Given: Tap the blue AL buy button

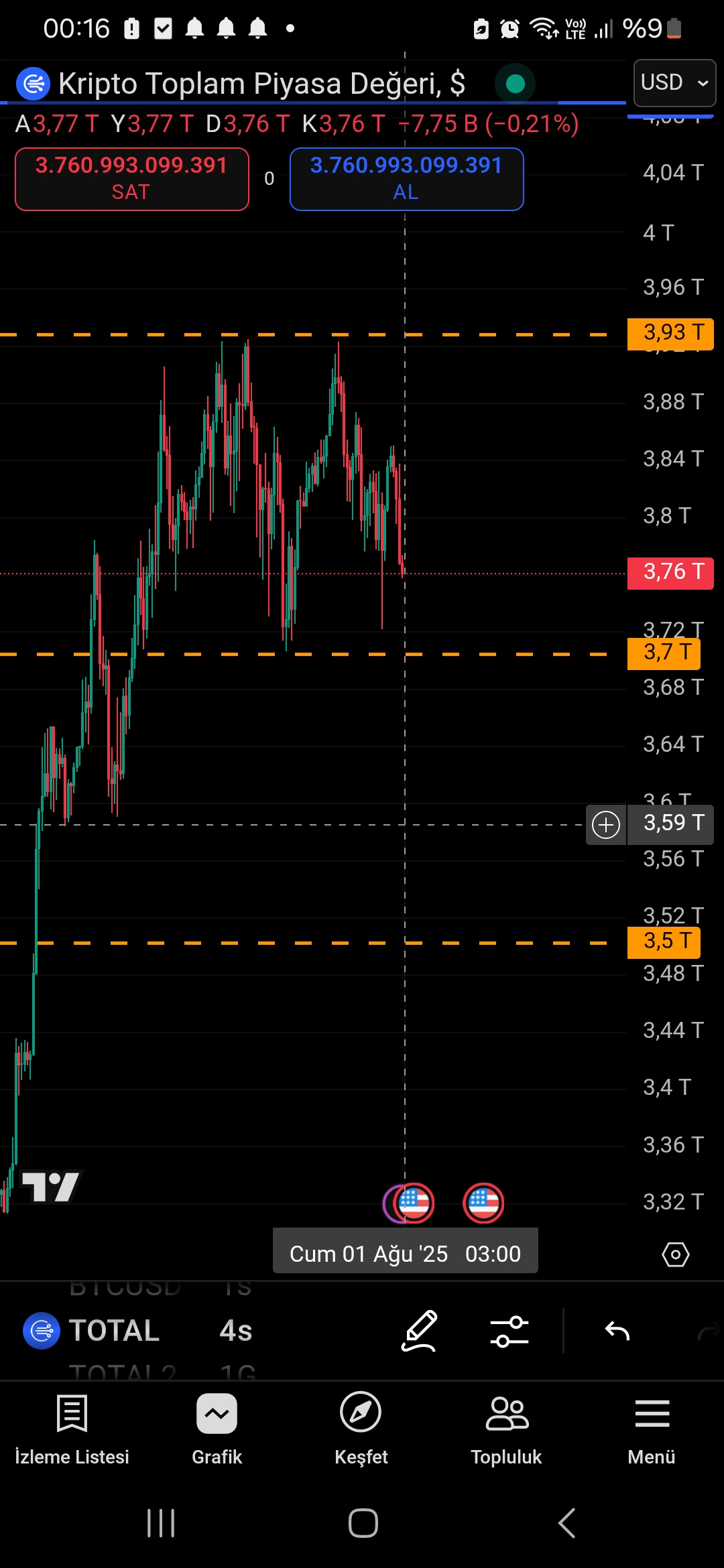Looking at the screenshot, I should tap(406, 179).
